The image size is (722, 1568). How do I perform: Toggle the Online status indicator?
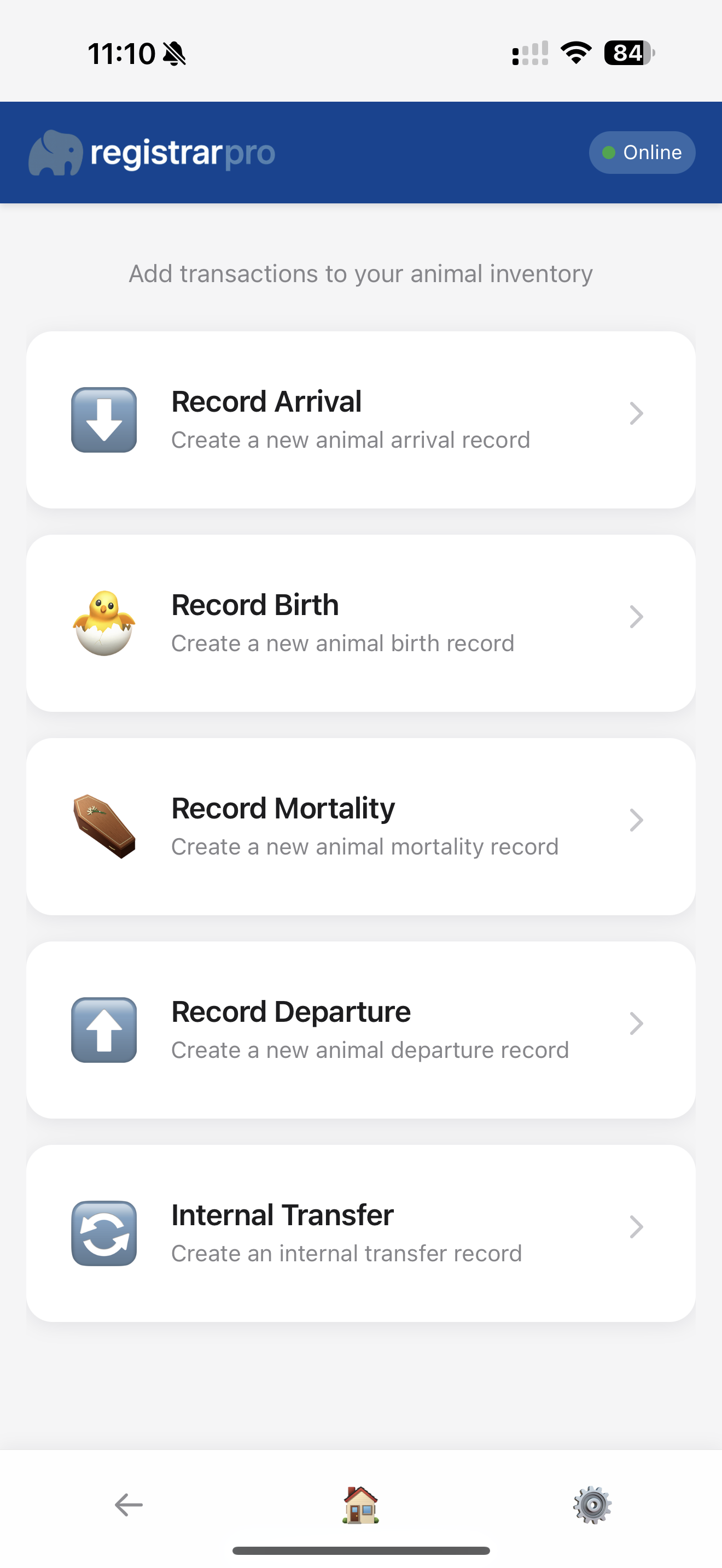tap(642, 153)
